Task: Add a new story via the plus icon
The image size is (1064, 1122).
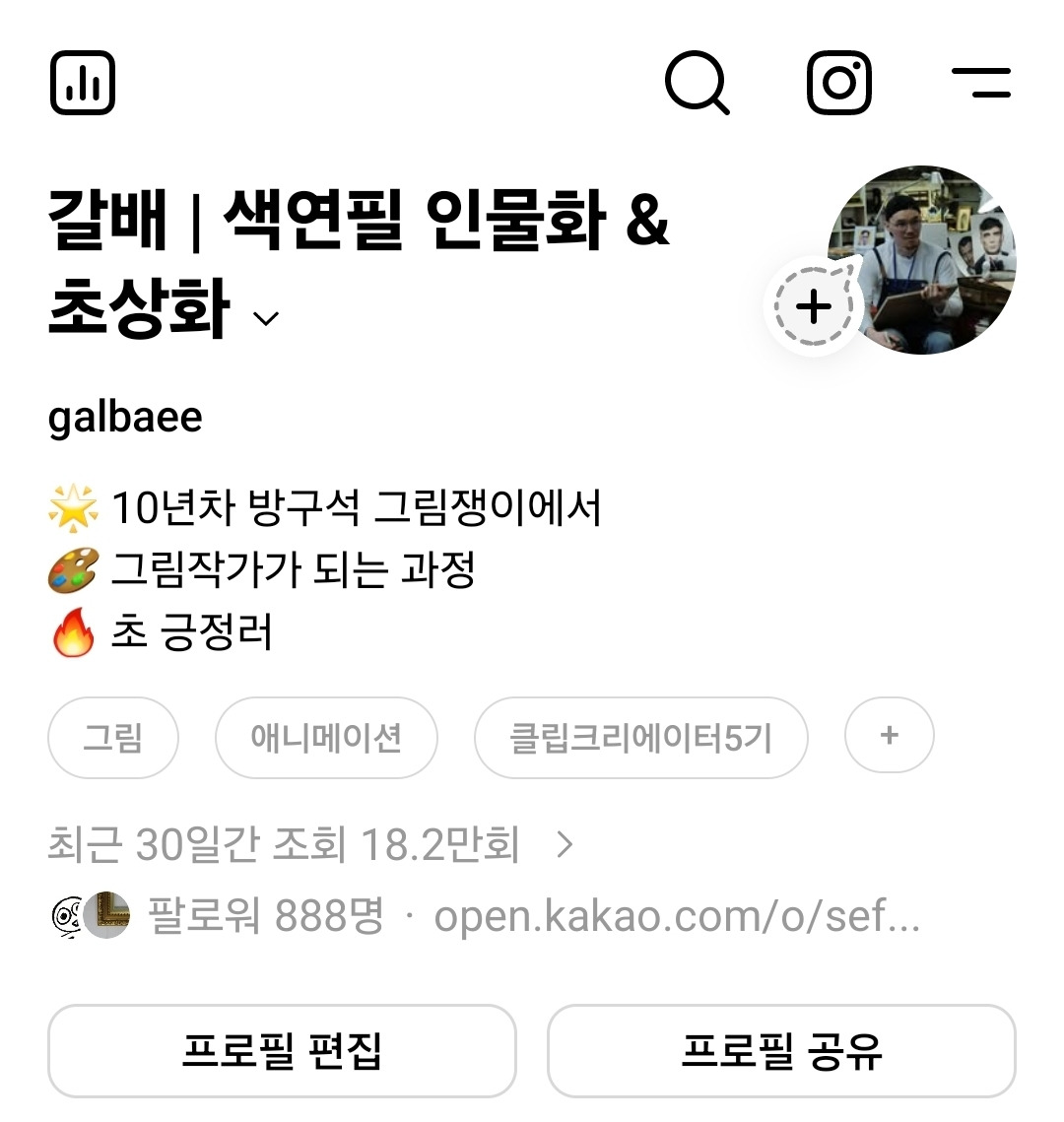Action: coord(814,308)
